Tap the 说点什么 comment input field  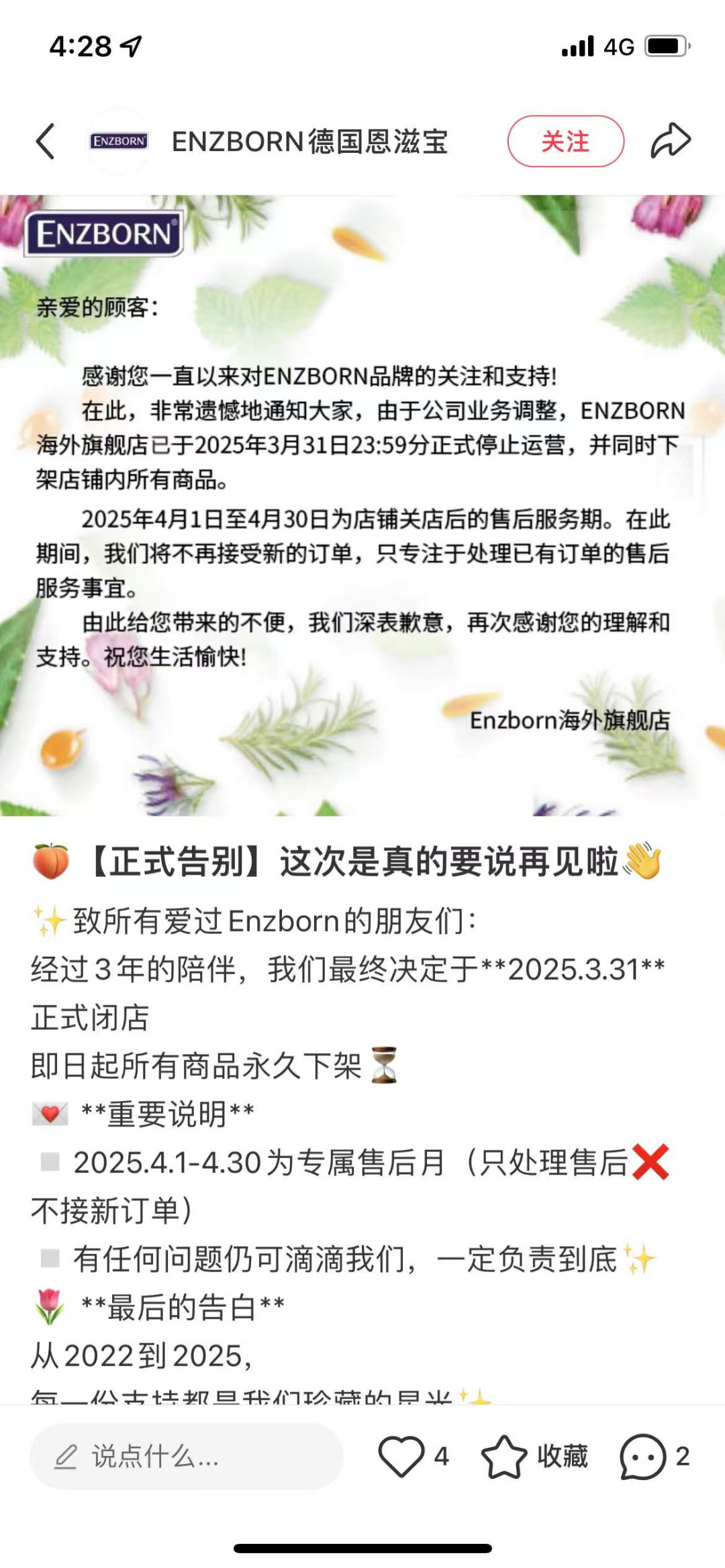point(186,1457)
